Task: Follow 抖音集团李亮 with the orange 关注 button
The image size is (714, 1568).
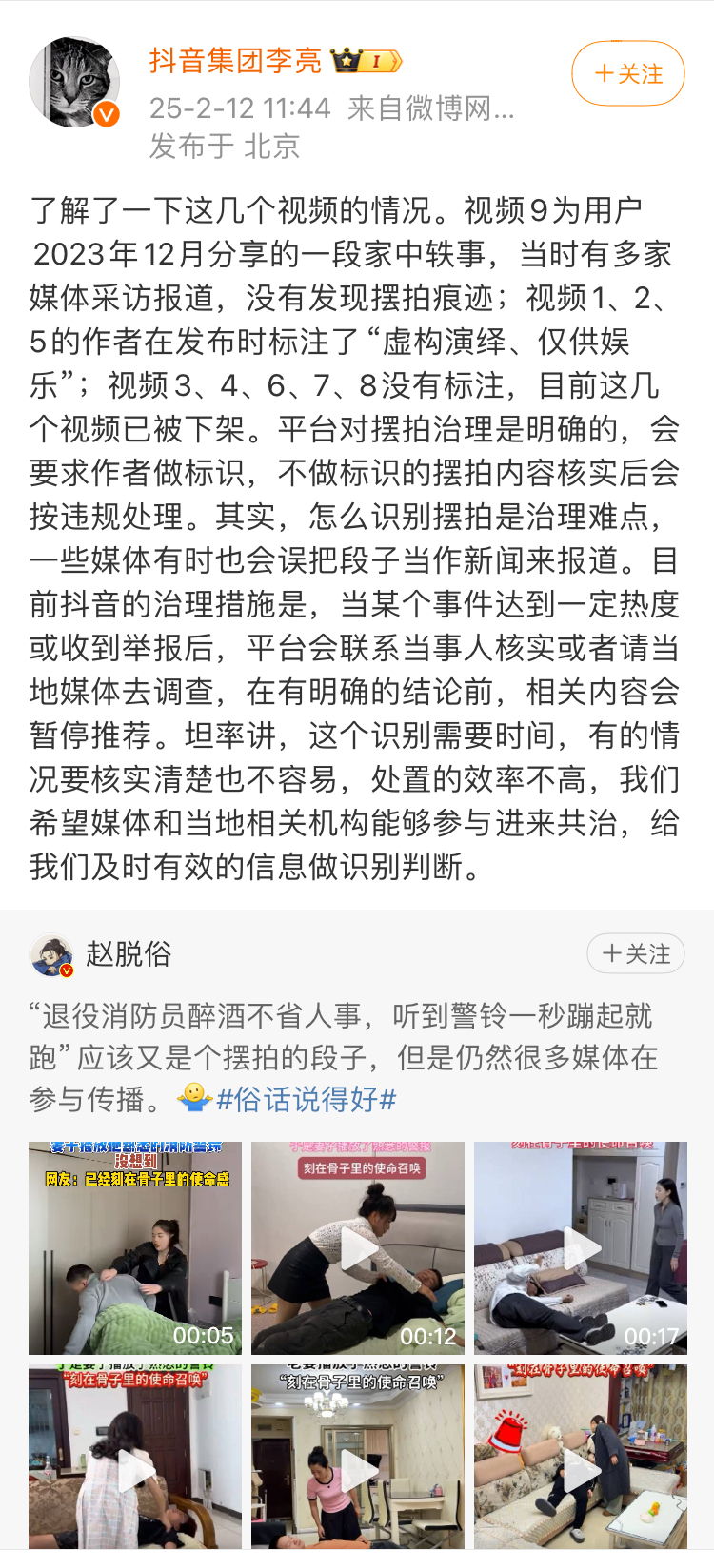Action: click(627, 73)
